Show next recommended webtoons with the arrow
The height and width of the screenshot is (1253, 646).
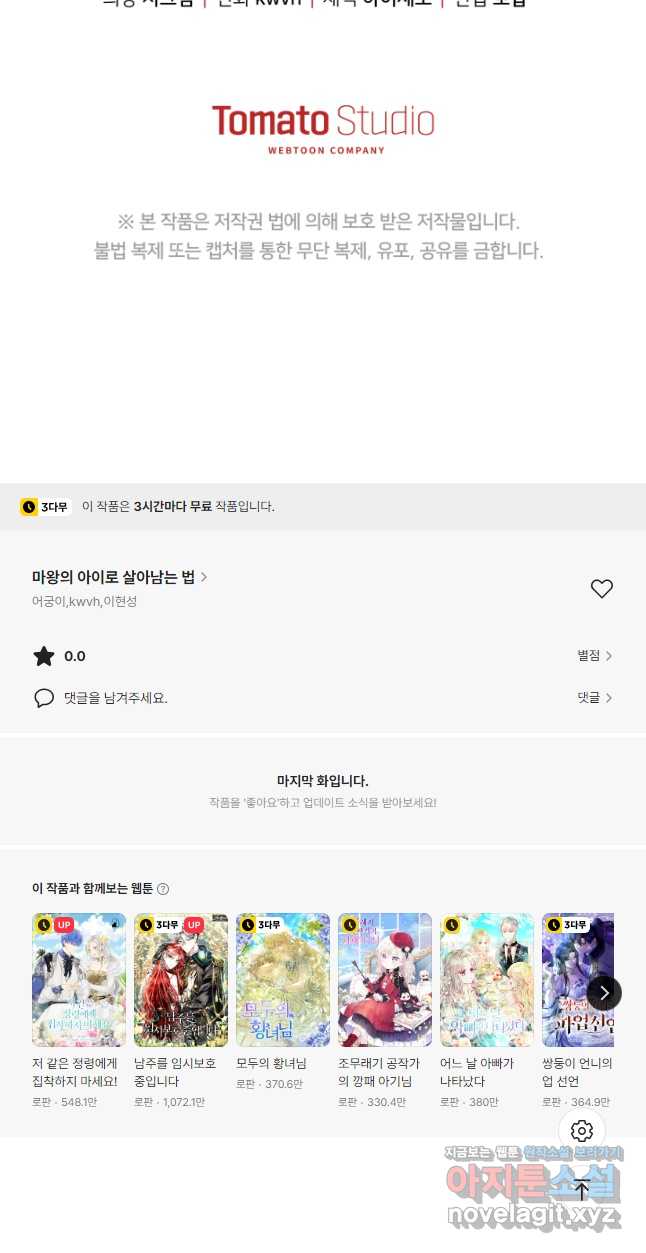coord(604,992)
